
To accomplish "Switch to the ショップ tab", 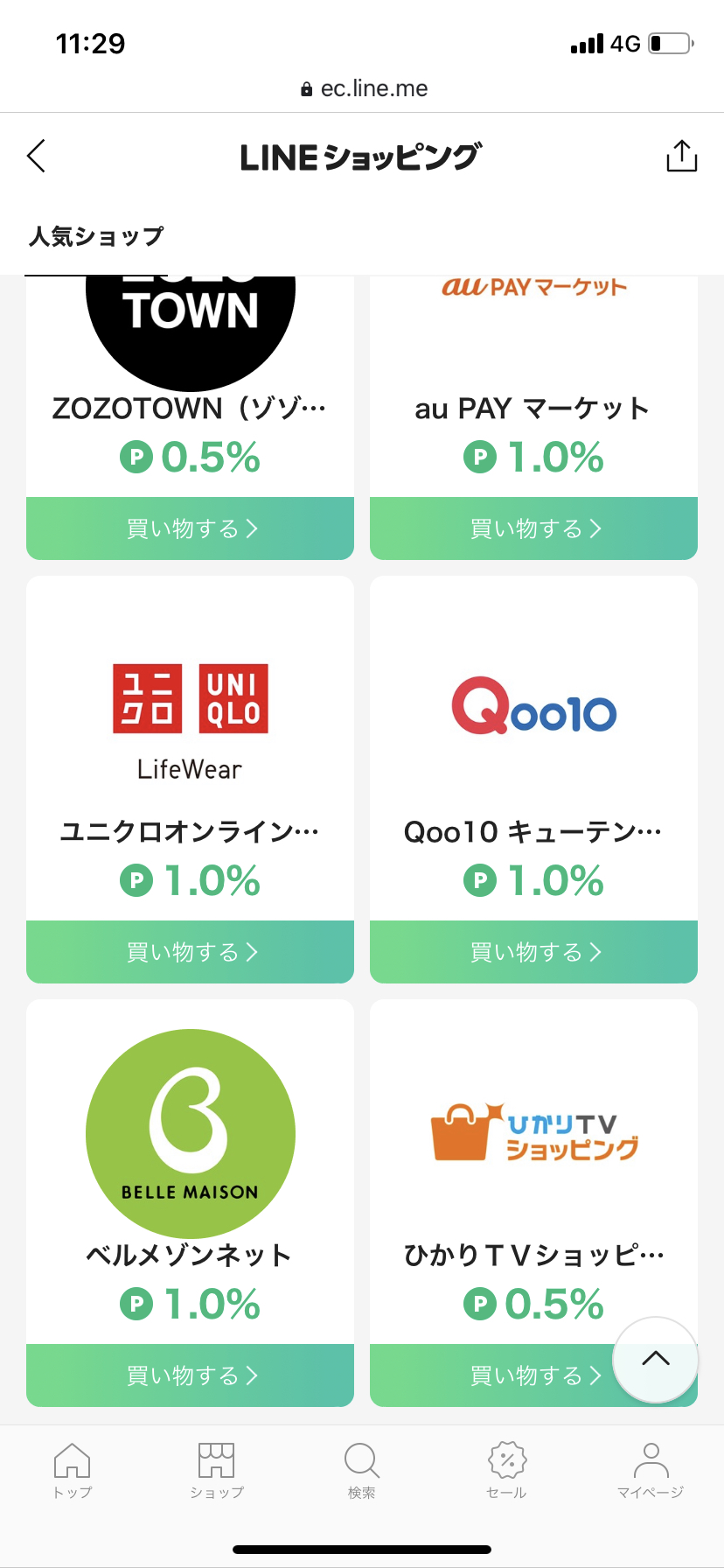I will click(x=217, y=1470).
